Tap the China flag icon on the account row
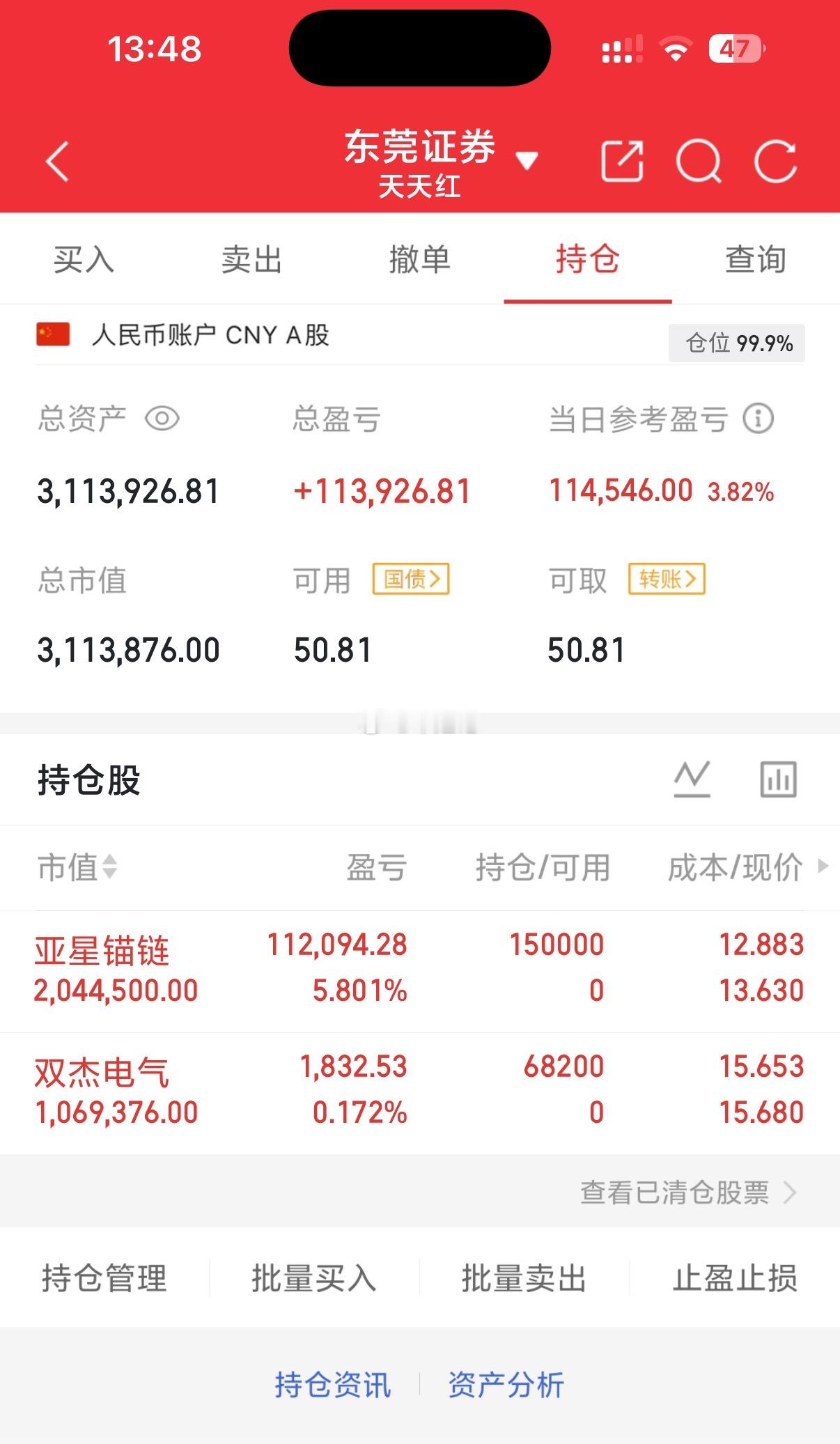The image size is (840, 1444). click(52, 334)
